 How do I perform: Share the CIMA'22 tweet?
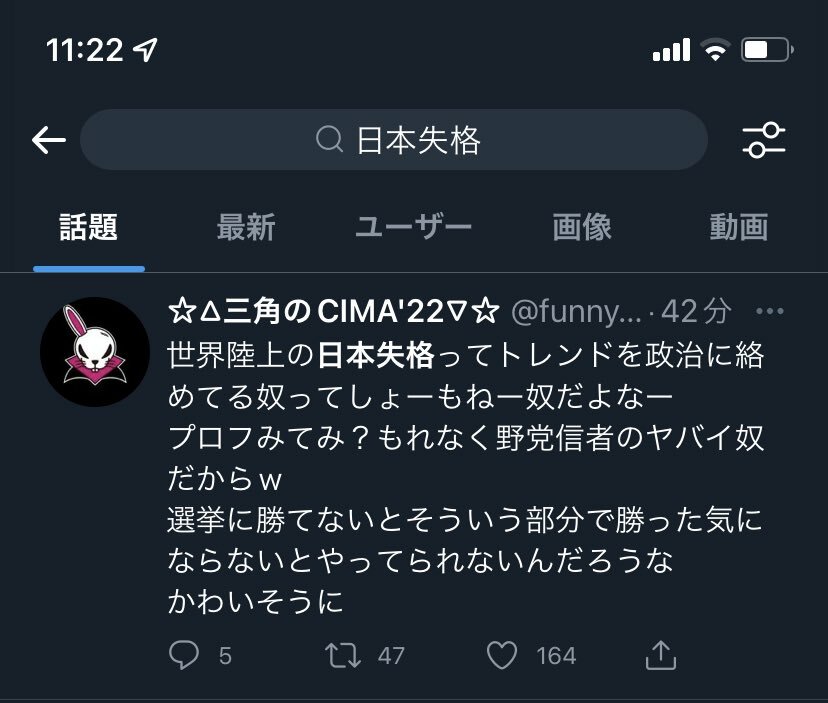click(661, 655)
